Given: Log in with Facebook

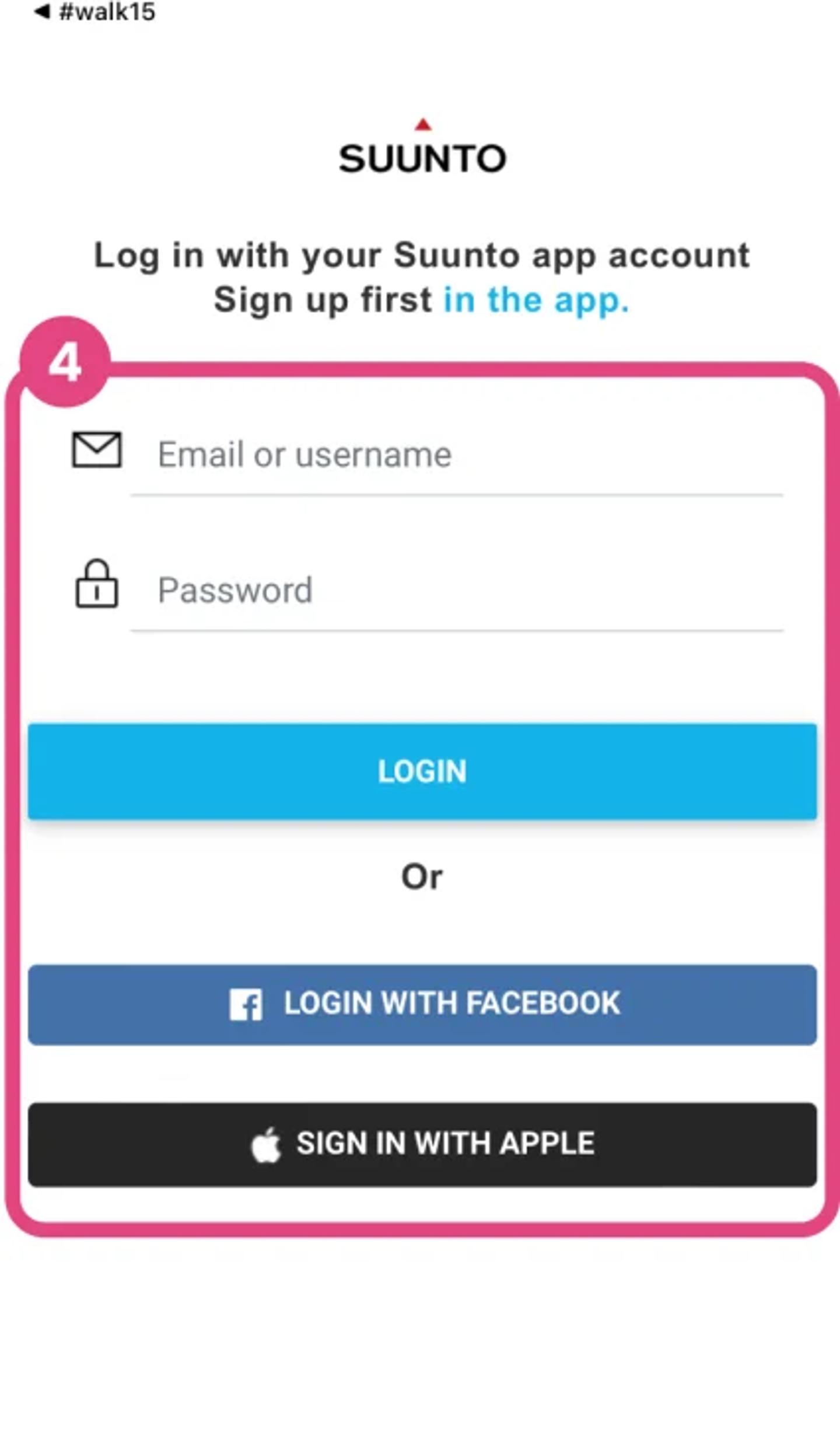Looking at the screenshot, I should pos(422,1004).
